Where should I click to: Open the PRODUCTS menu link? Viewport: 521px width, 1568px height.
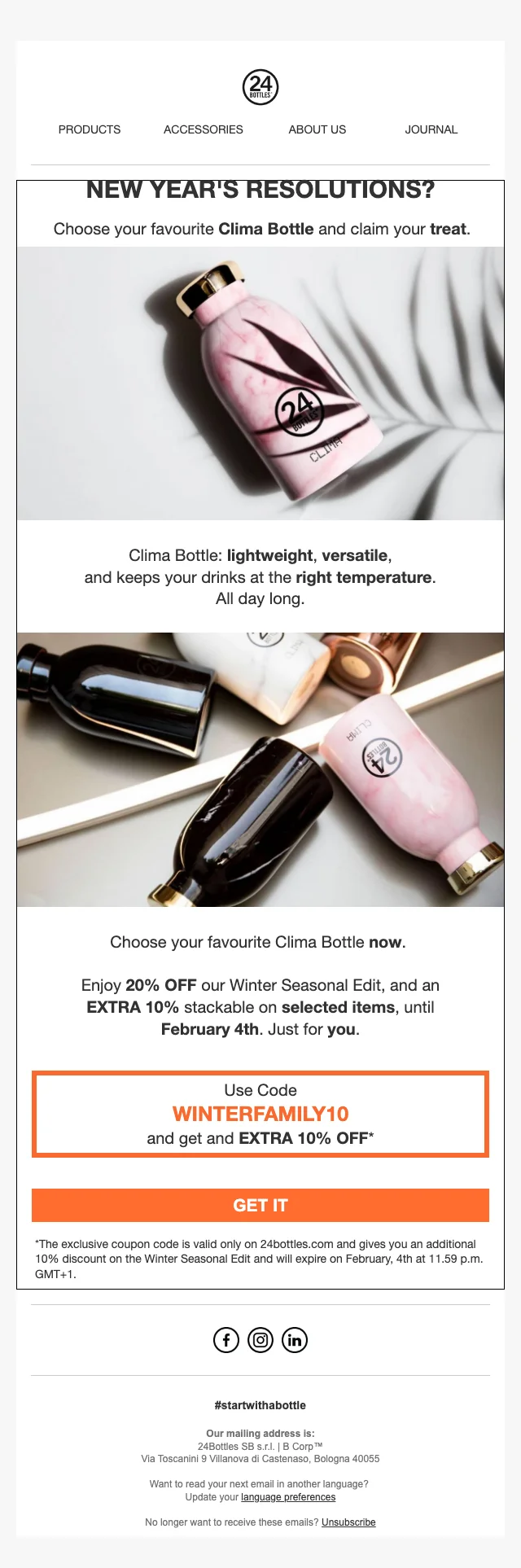point(90,129)
